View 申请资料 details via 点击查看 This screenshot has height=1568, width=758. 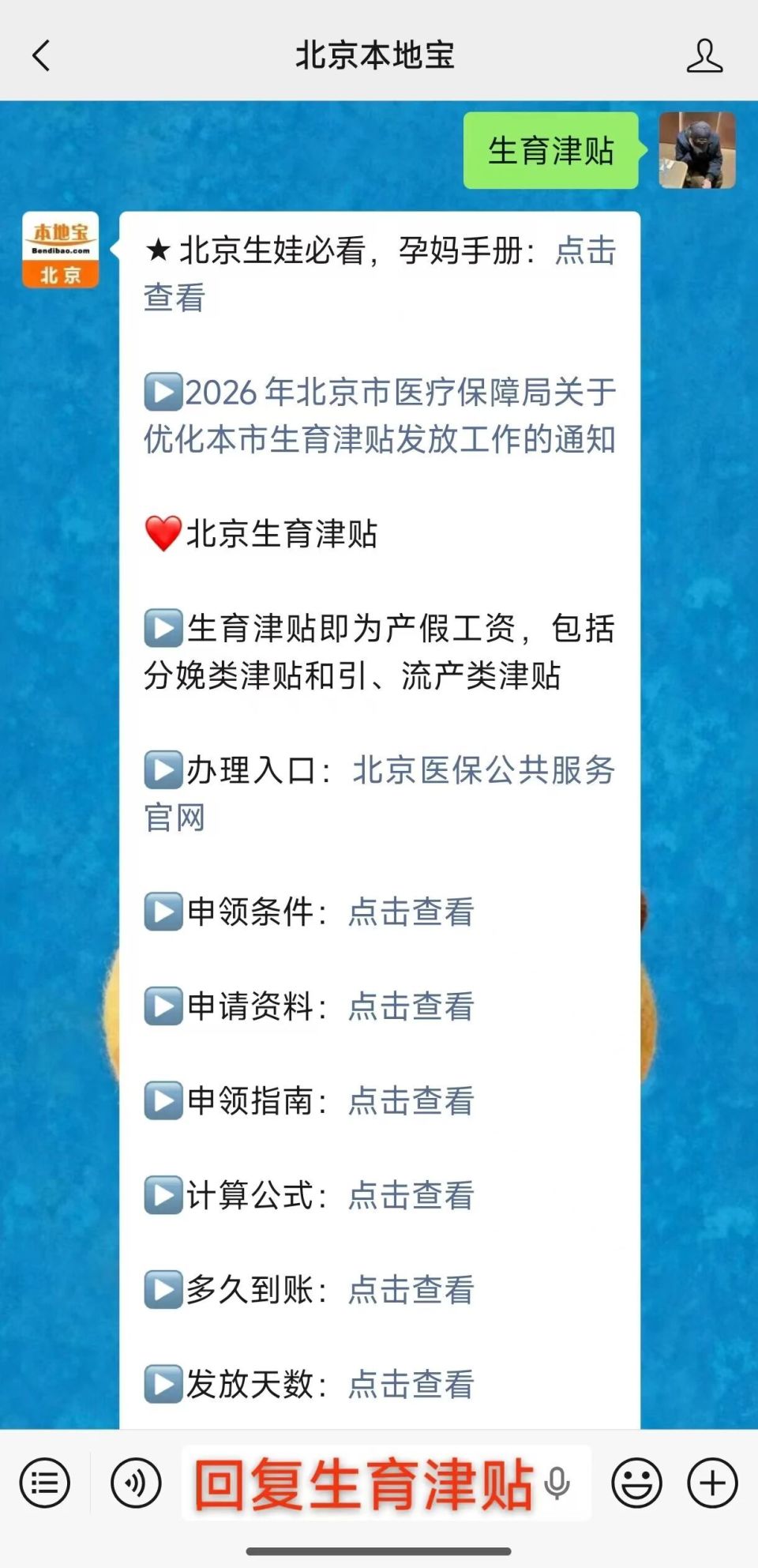410,1007
